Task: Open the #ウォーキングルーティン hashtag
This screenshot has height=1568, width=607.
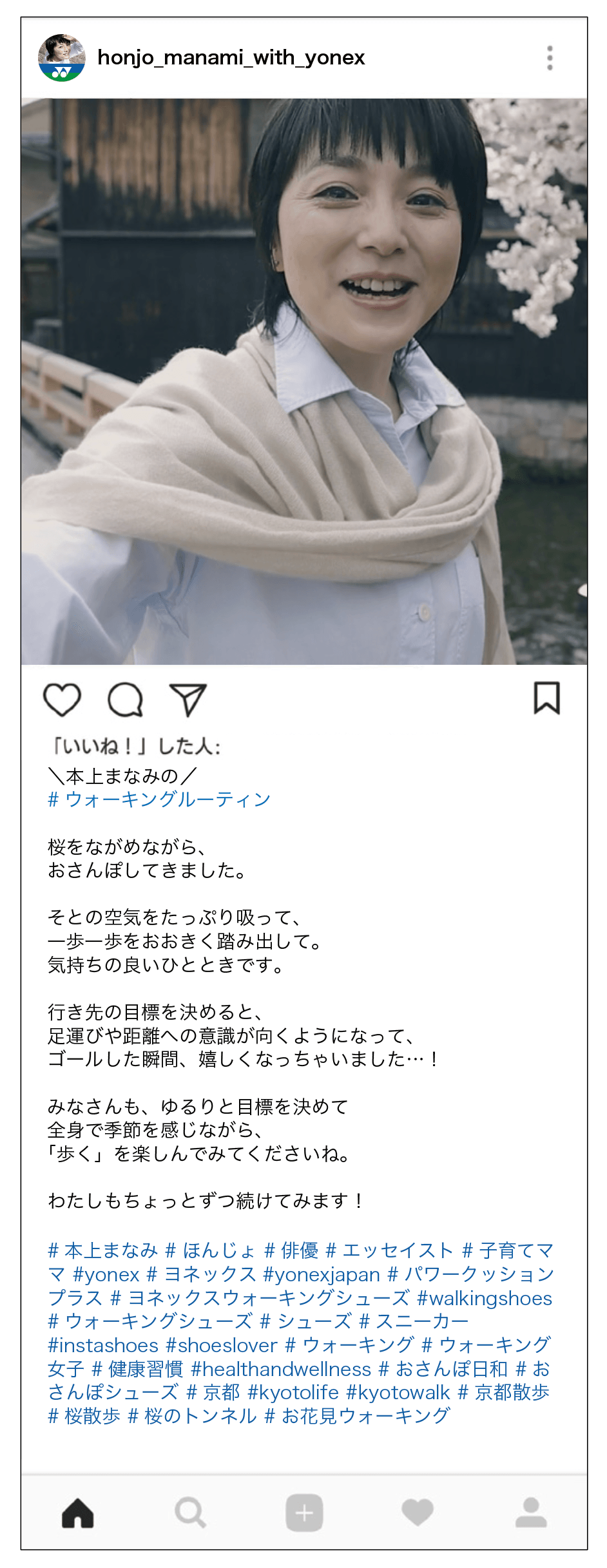Action: point(159,799)
